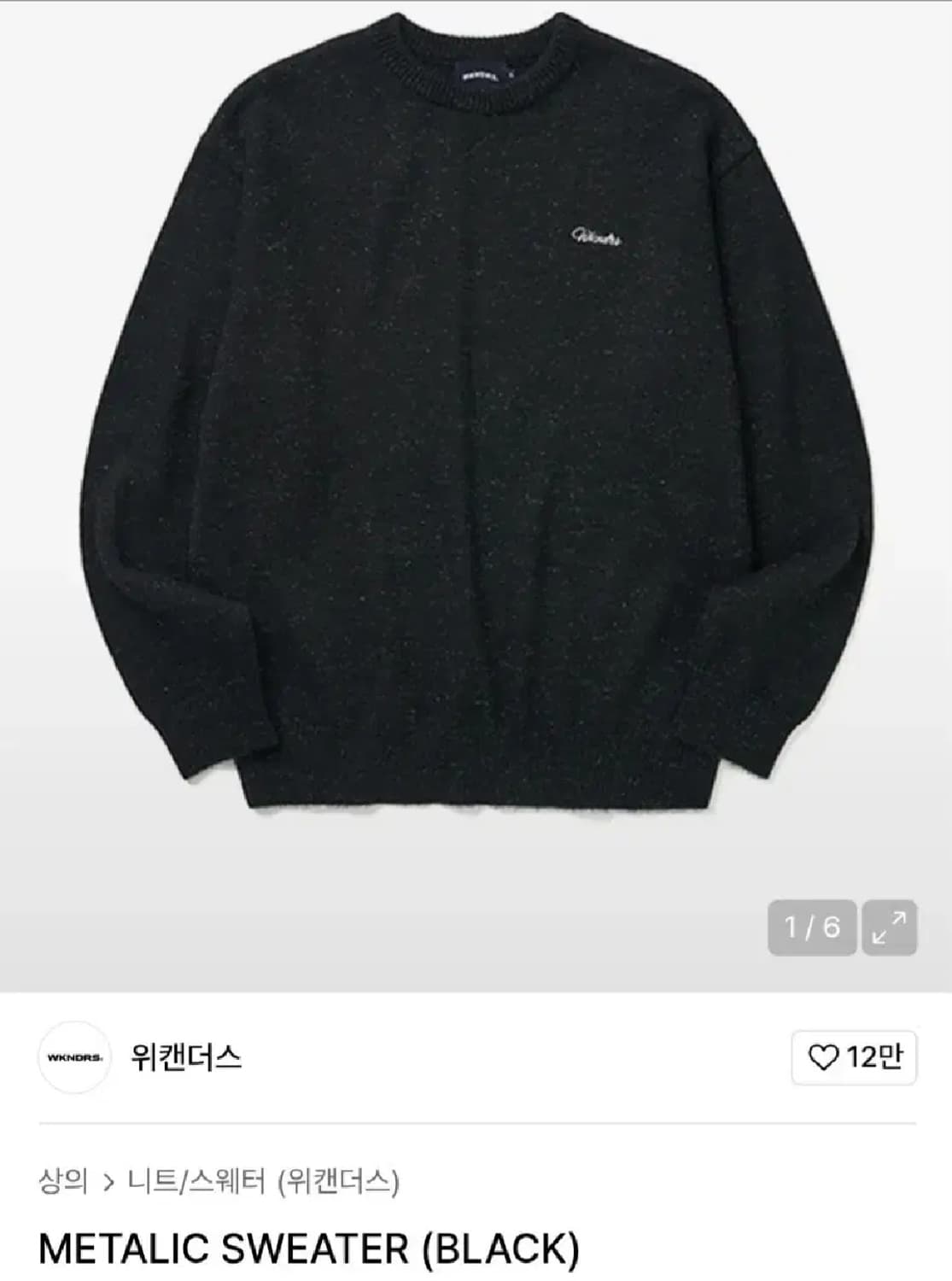This screenshot has height=1281, width=952.
Task: Click the WKNDRS logo inside the white circle
Action: pyautogui.click(x=77, y=1056)
